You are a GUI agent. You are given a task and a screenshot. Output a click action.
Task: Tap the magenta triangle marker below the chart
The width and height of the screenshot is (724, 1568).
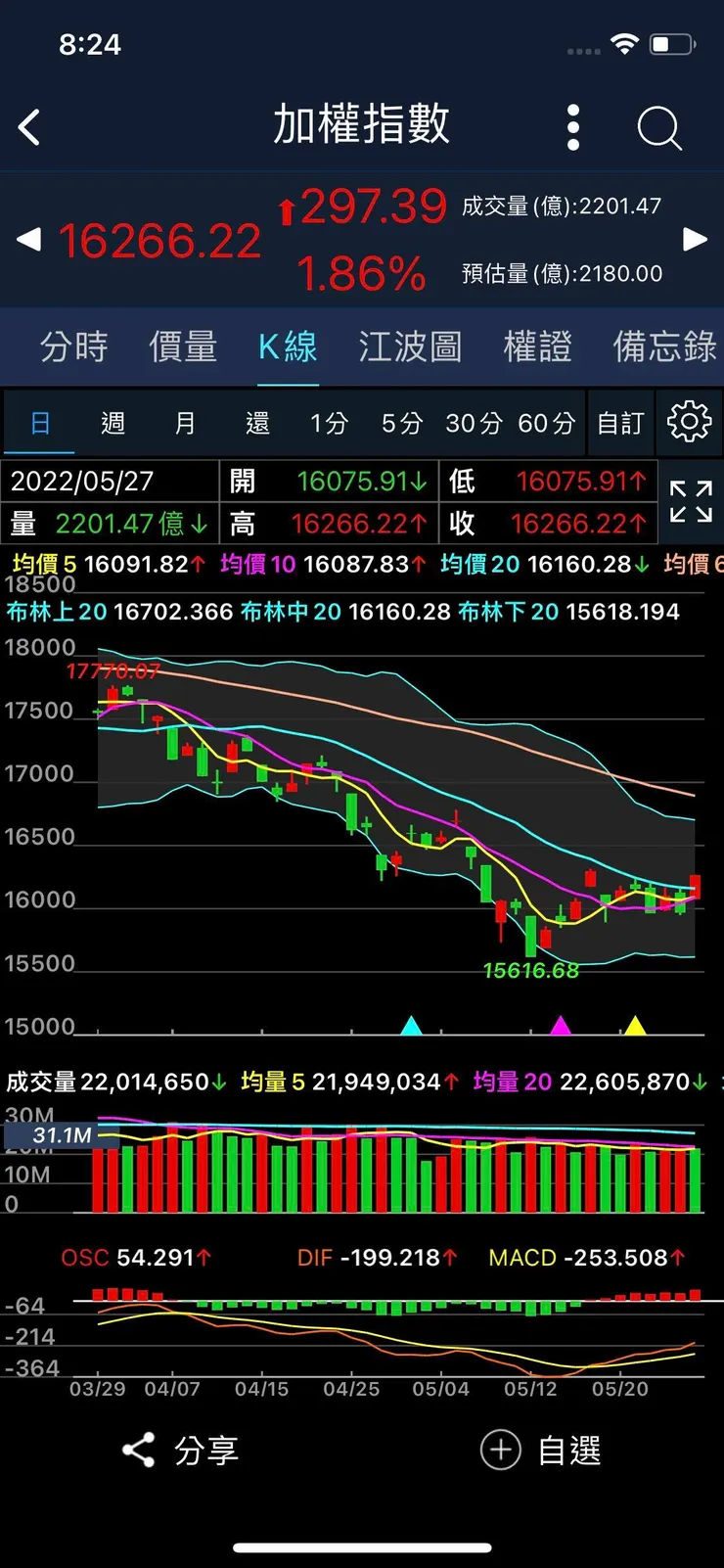point(560,1024)
